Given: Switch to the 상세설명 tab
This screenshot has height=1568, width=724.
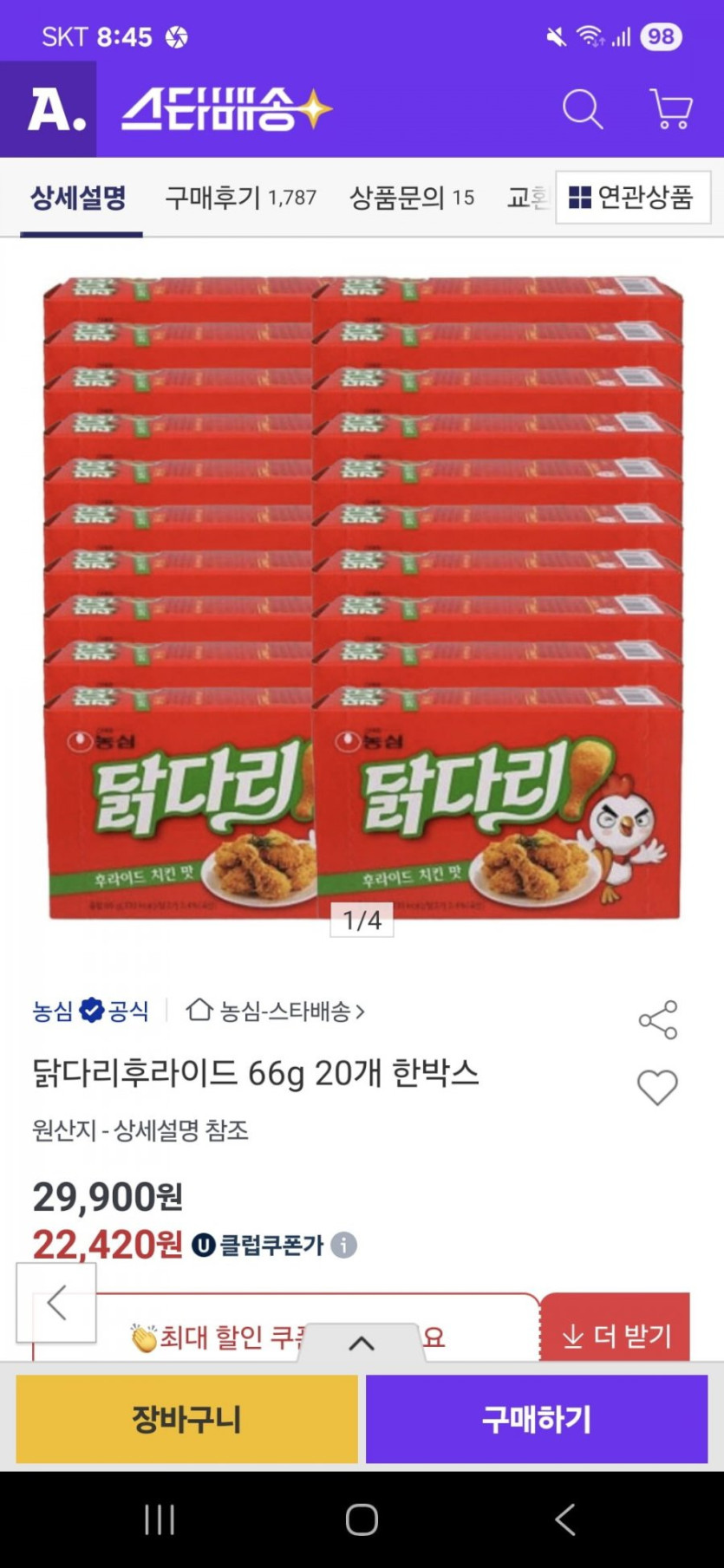Looking at the screenshot, I should point(79,198).
